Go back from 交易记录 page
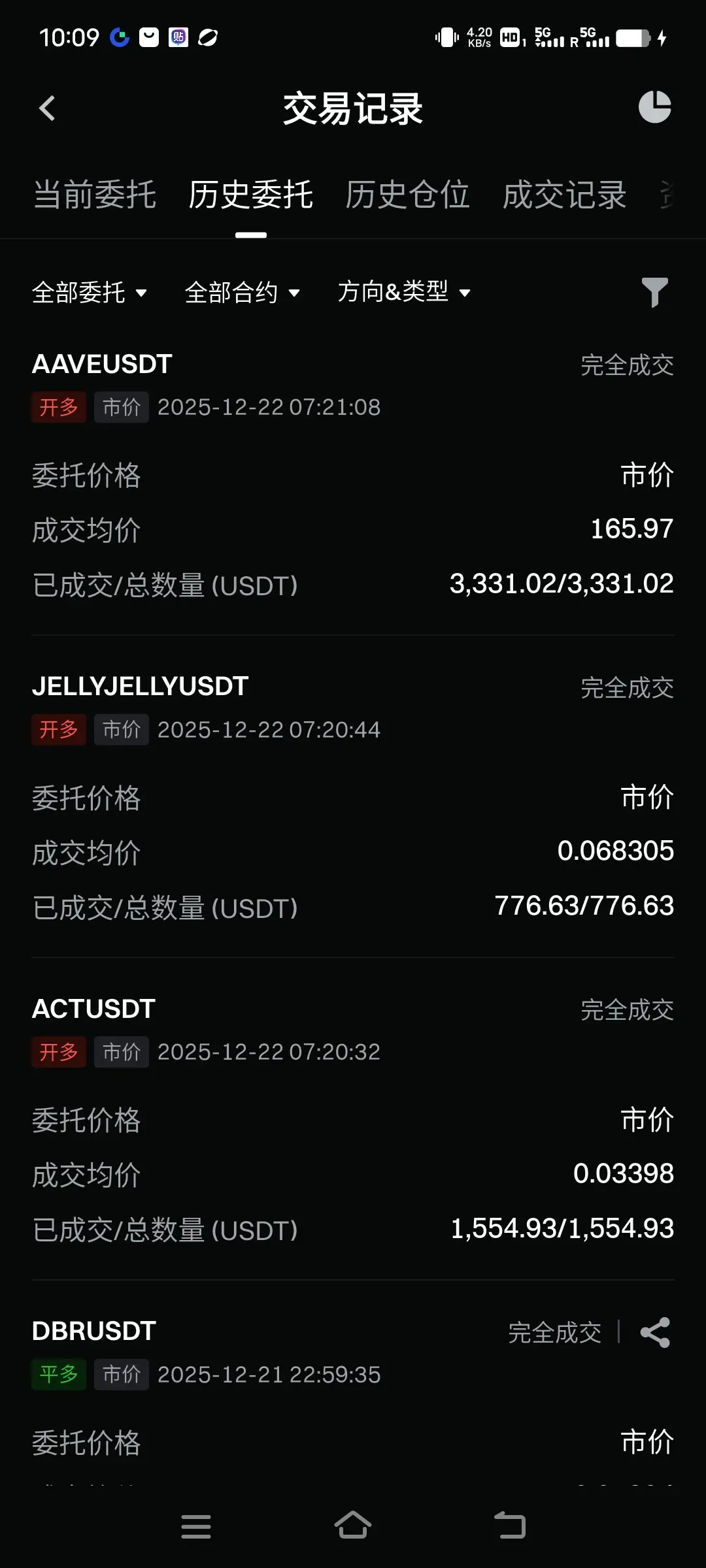The image size is (706, 1568). [x=47, y=108]
